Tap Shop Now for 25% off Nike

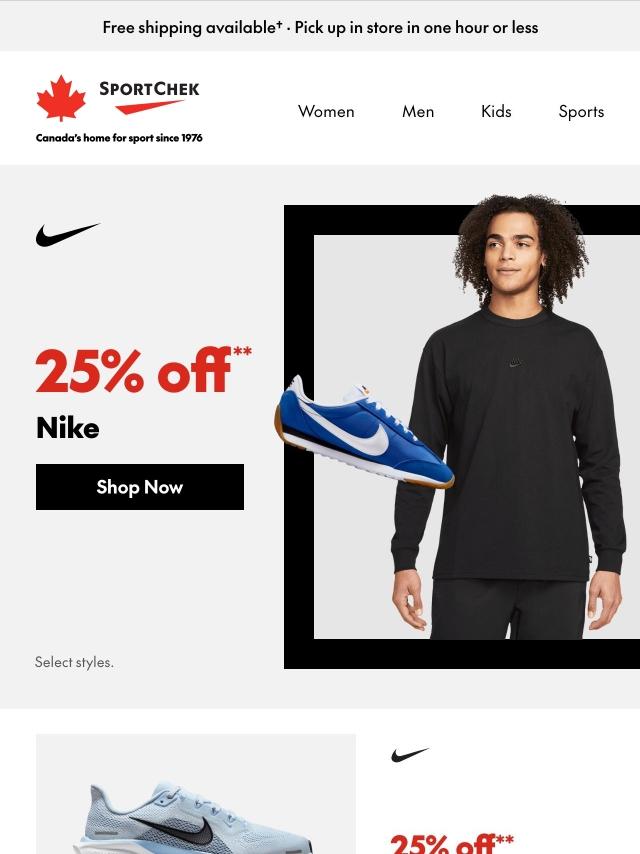(x=140, y=487)
